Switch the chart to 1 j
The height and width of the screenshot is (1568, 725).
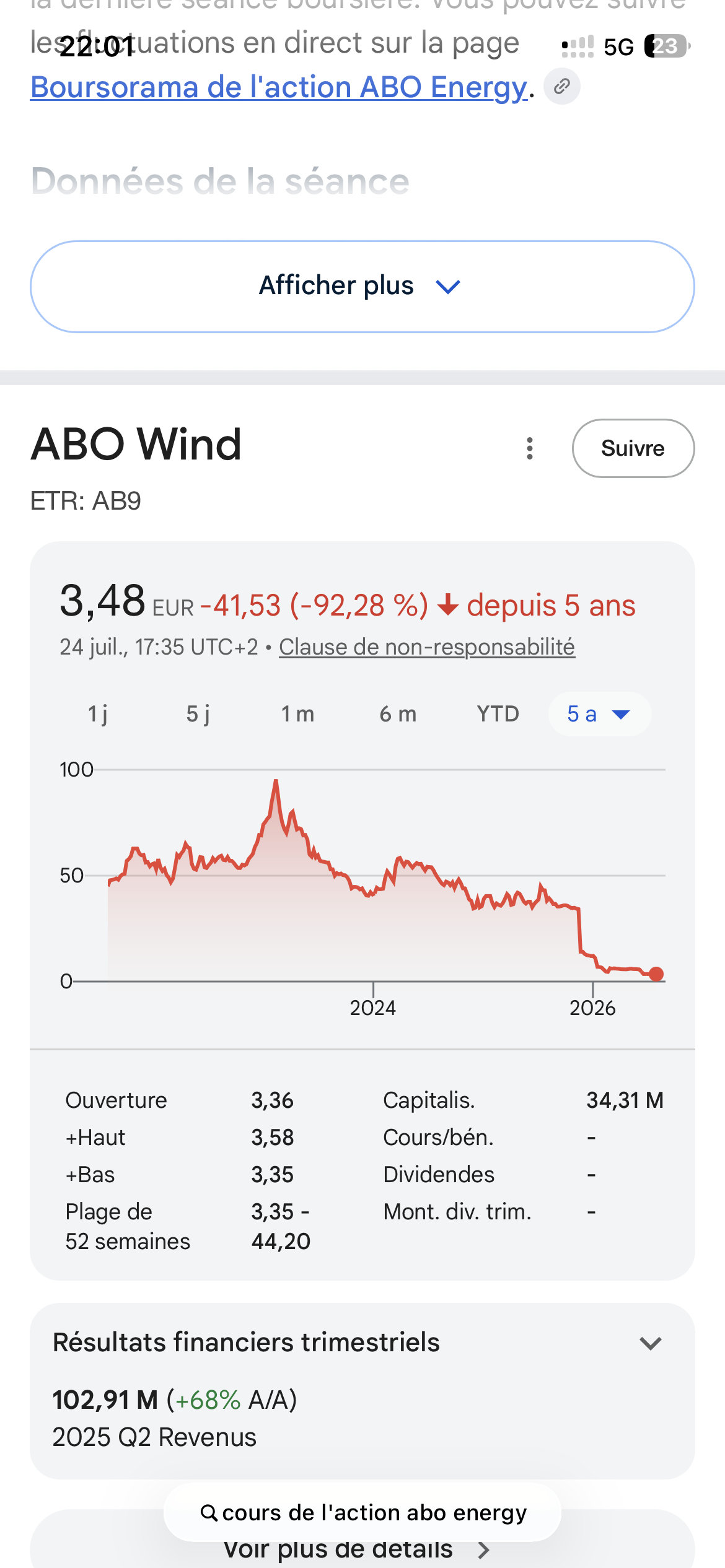pos(98,714)
